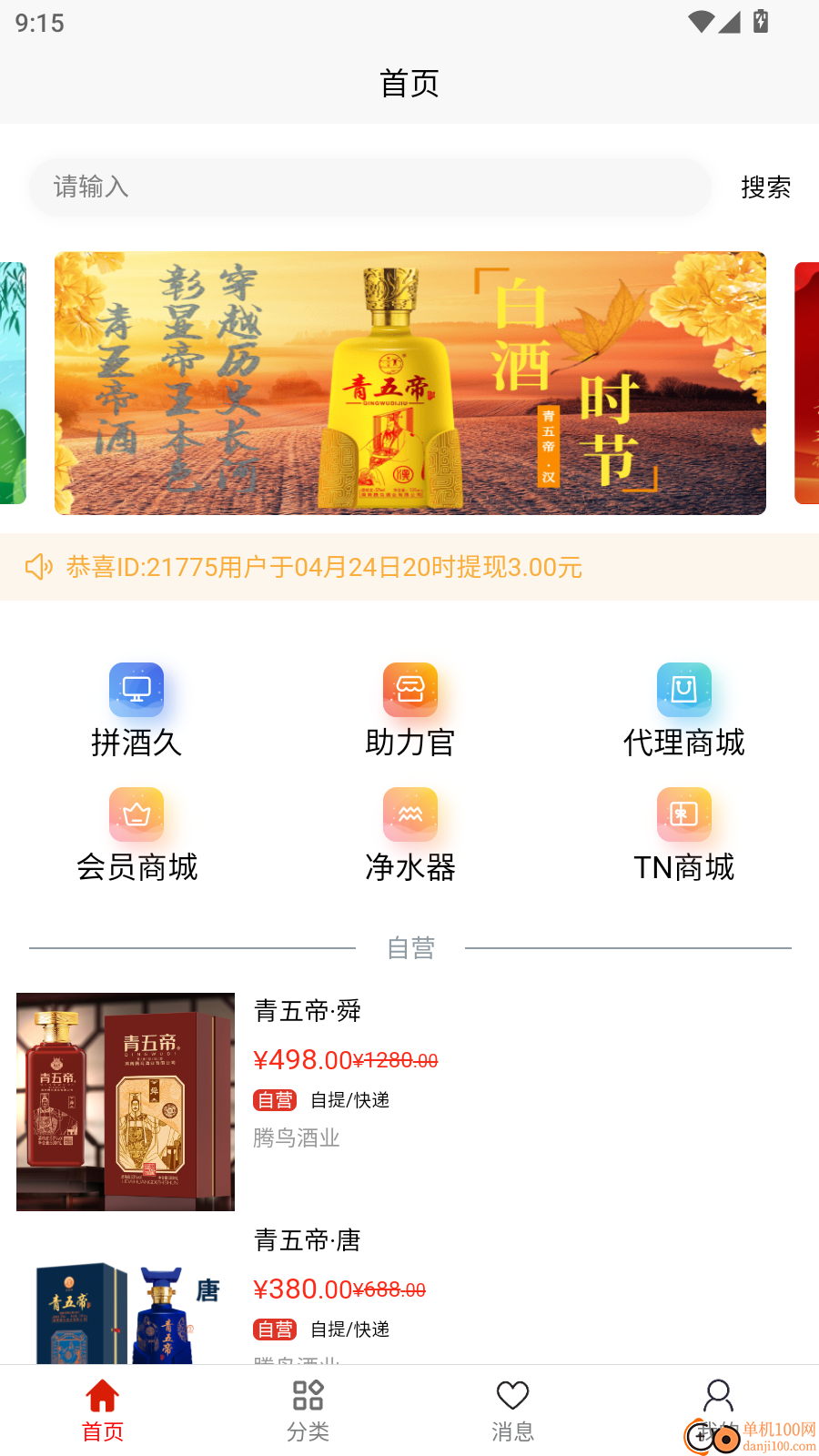Open the TN商城 mall icon
The width and height of the screenshot is (819, 1456).
tap(683, 814)
